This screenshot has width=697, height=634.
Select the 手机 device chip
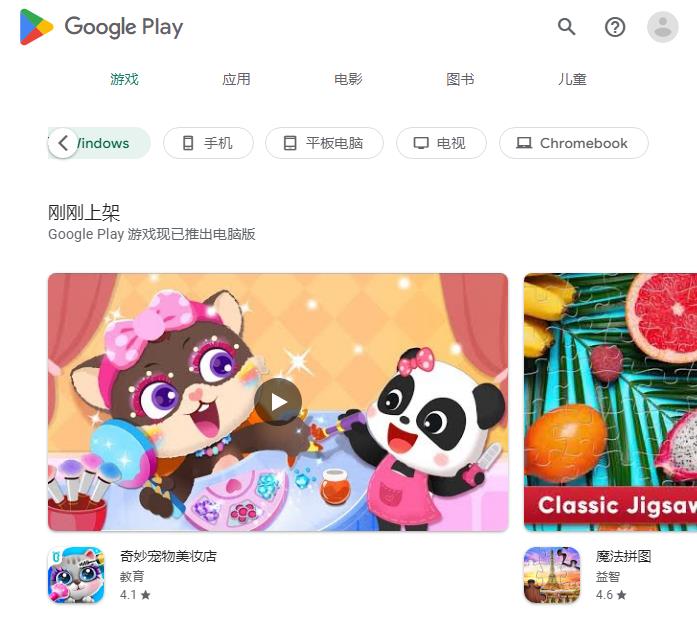tap(208, 143)
